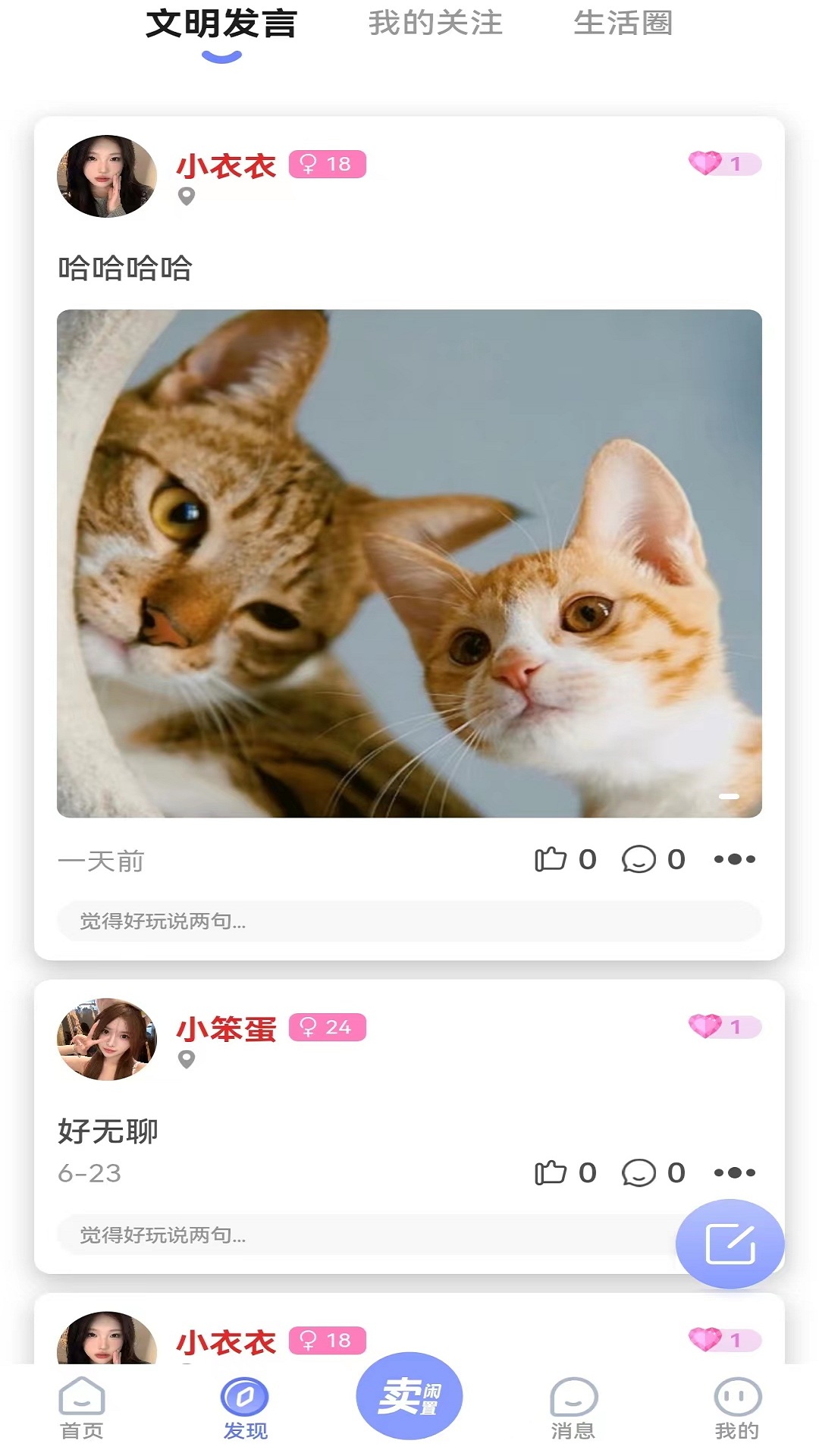Switch to the 我的 tab

[737, 1407]
